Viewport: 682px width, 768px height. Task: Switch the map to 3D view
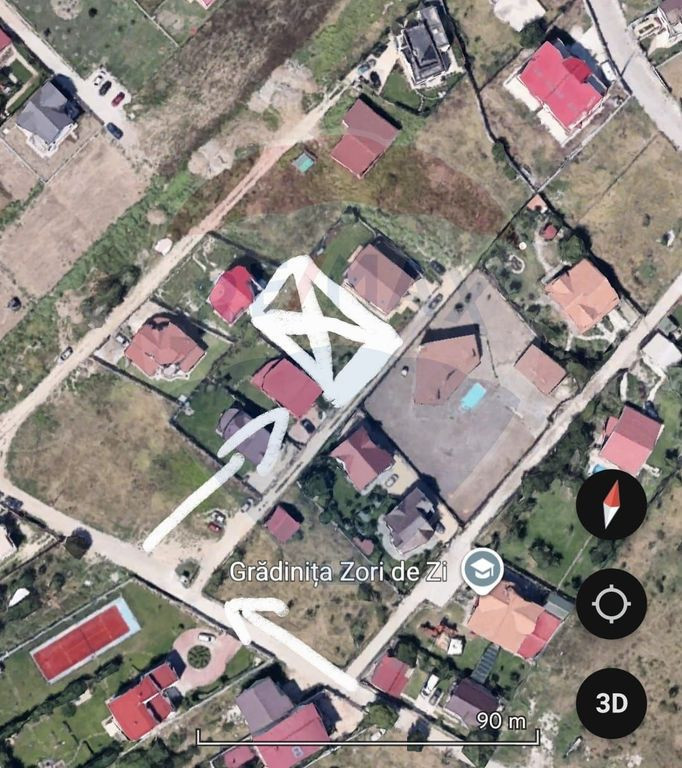coord(611,703)
